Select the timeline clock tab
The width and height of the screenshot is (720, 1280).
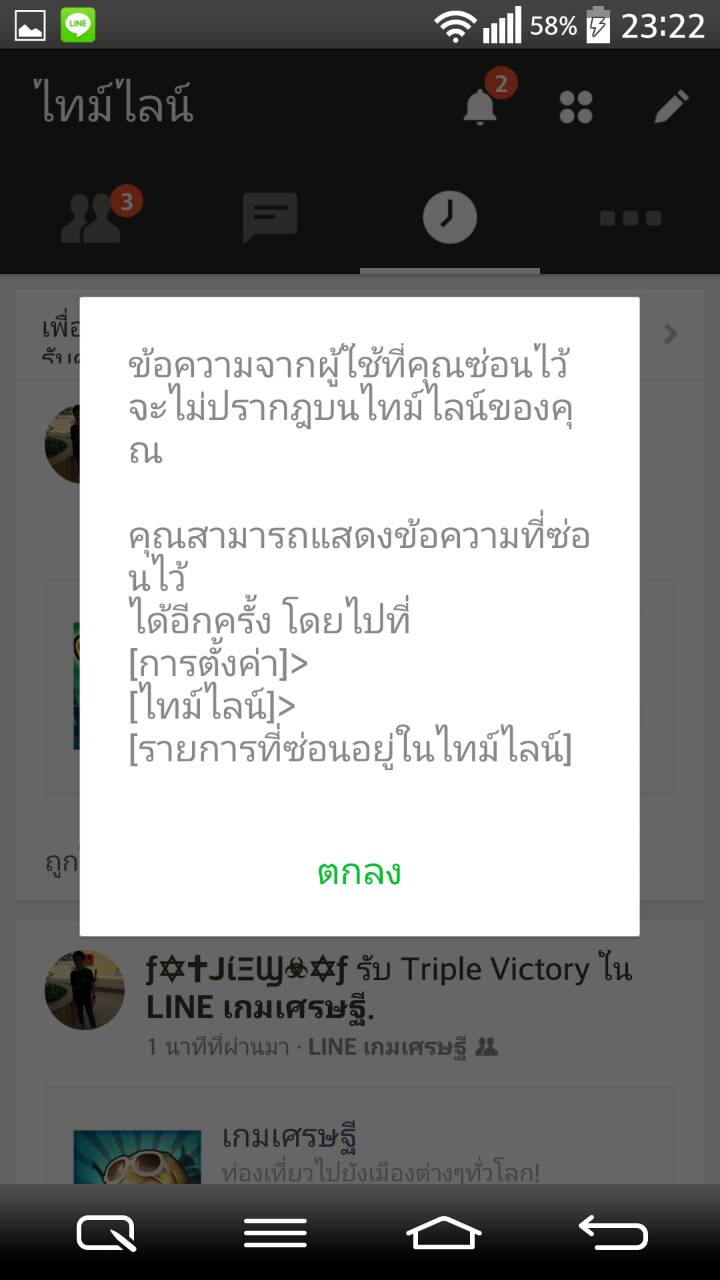point(450,216)
